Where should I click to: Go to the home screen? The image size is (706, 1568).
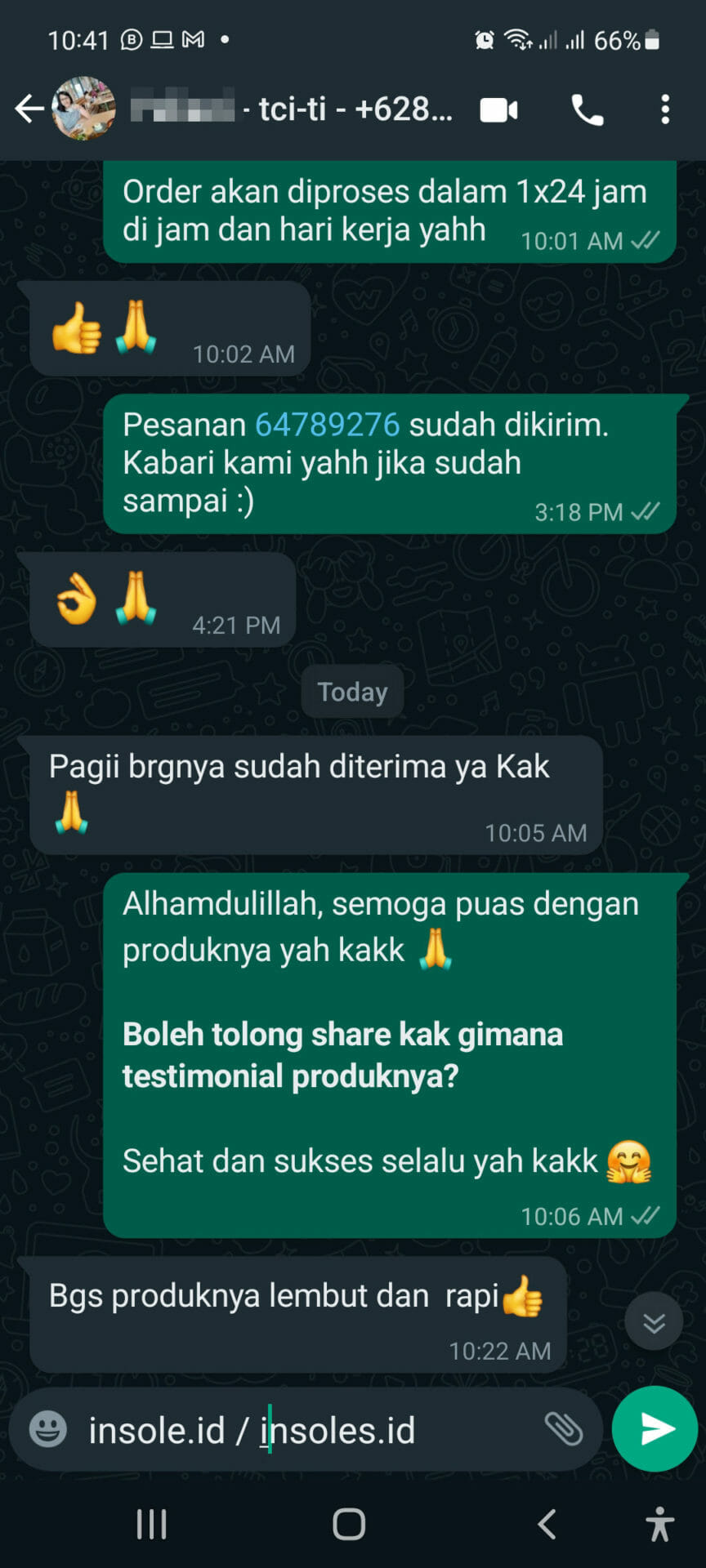(349, 1524)
